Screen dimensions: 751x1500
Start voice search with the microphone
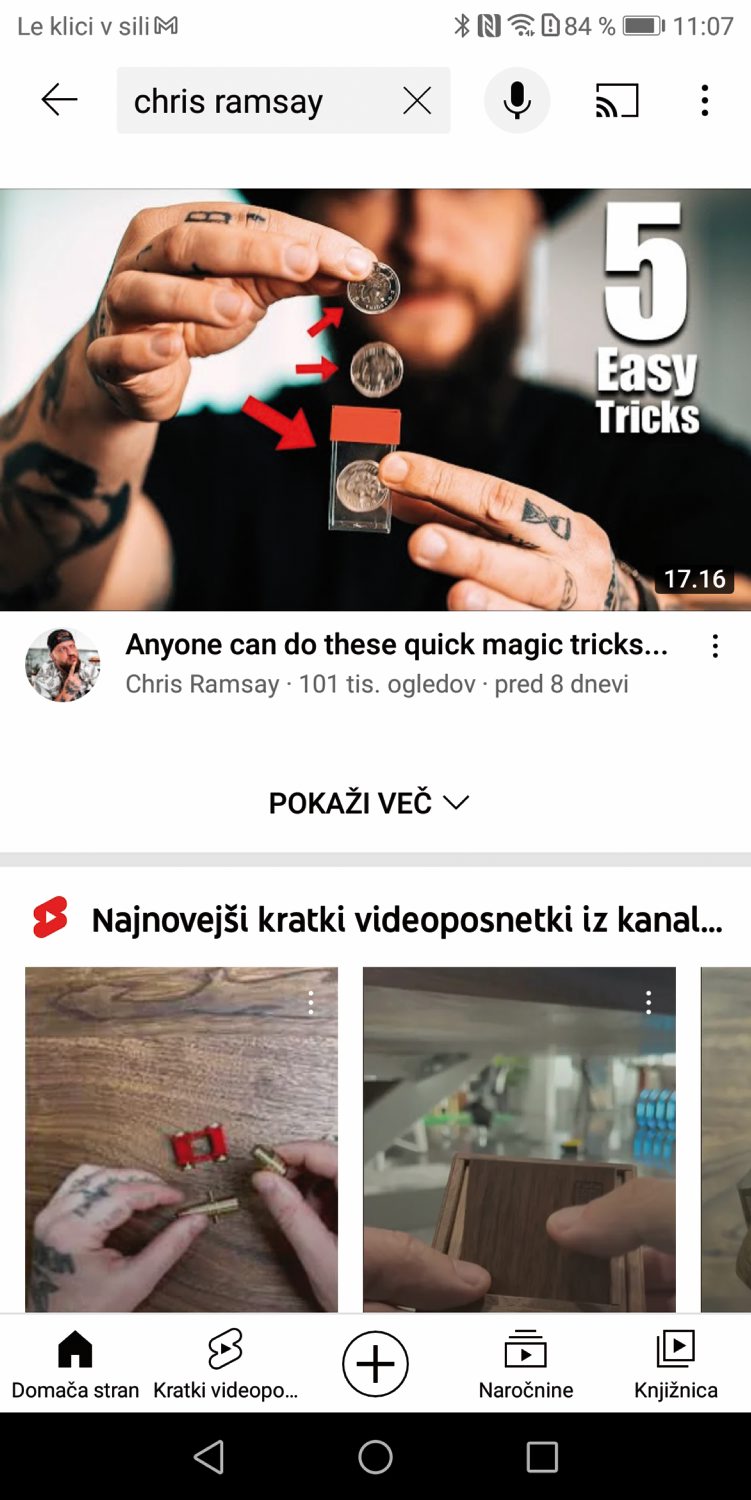coord(517,100)
